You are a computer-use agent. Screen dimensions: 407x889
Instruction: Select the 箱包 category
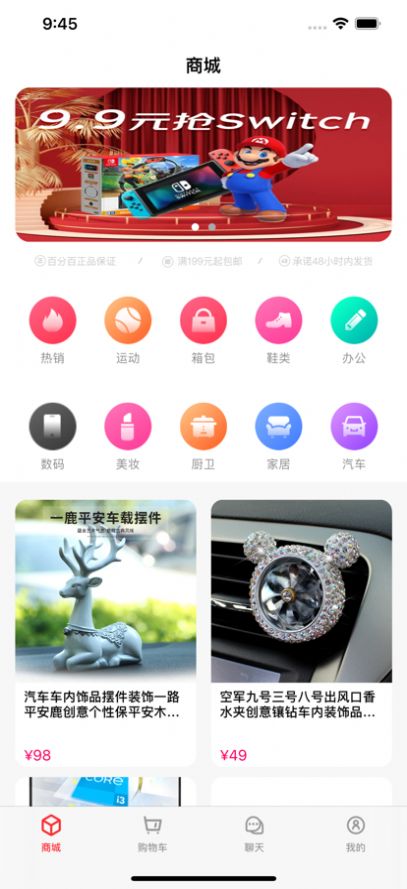click(x=204, y=331)
